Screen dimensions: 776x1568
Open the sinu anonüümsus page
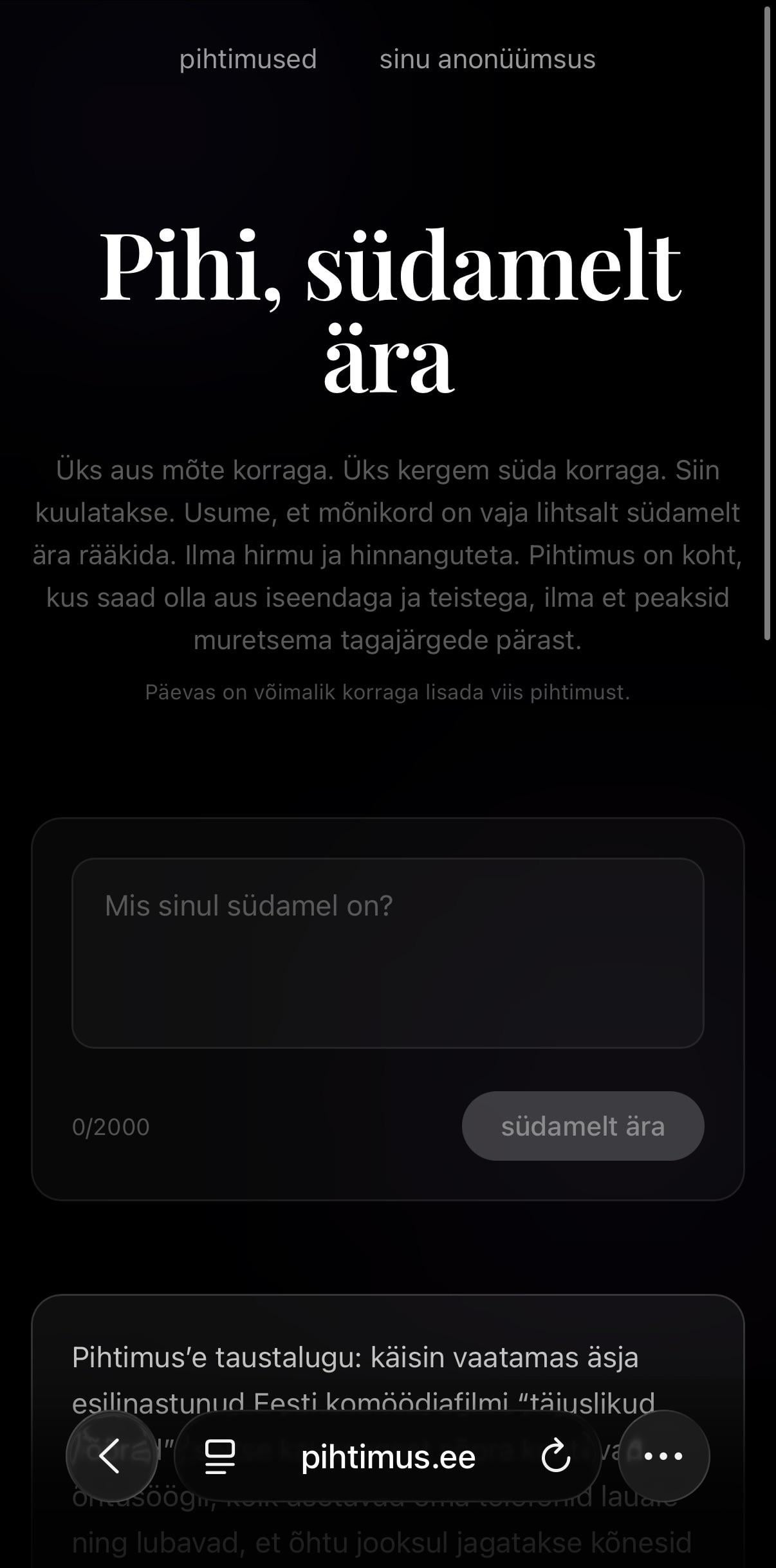tap(487, 59)
